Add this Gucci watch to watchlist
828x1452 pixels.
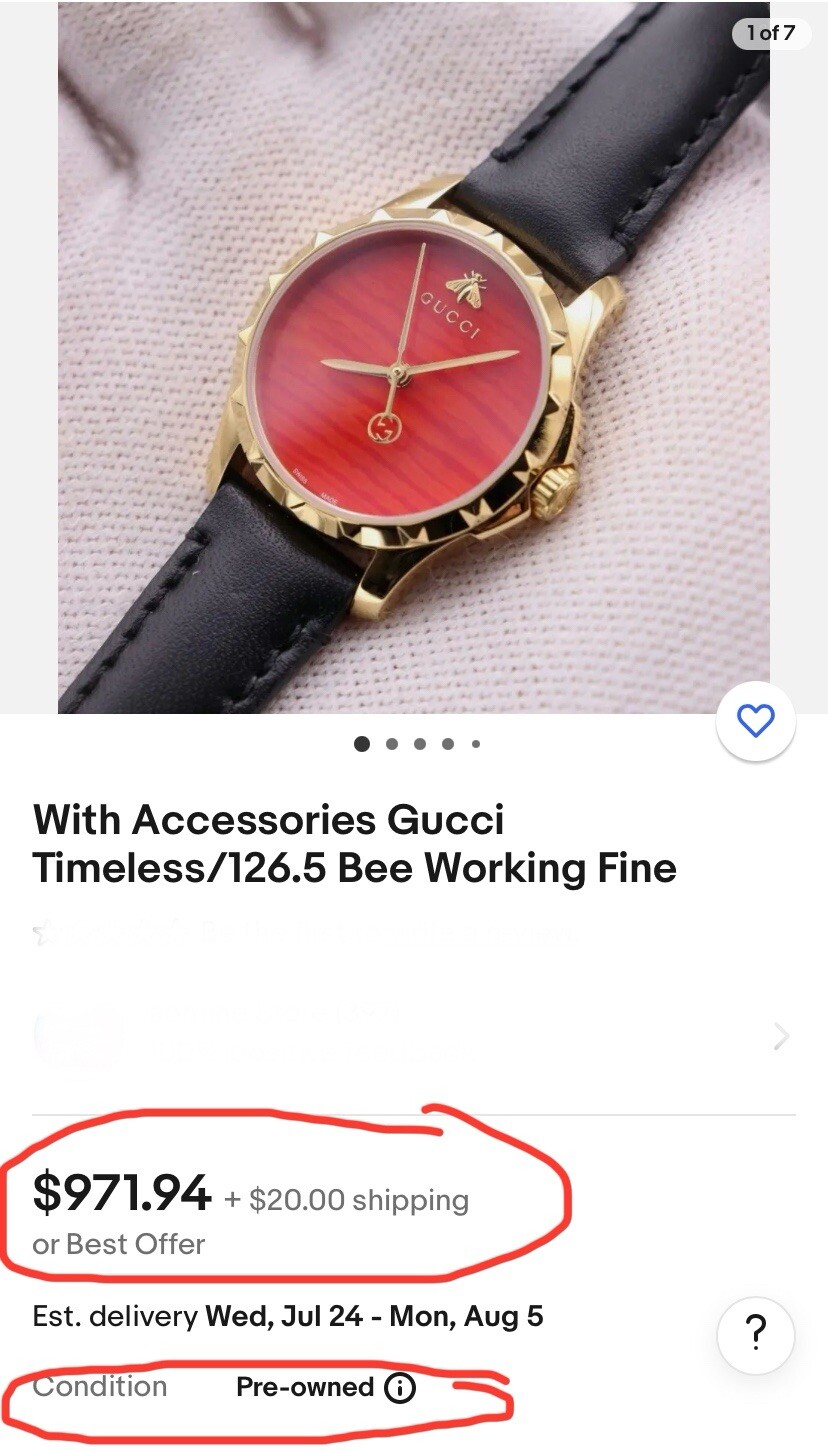pyautogui.click(x=756, y=720)
